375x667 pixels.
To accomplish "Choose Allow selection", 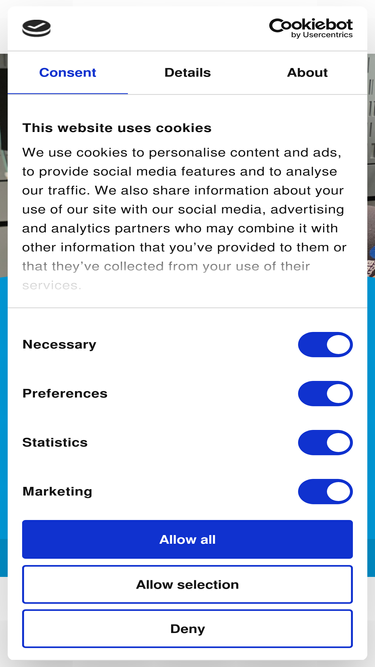I will [x=188, y=584].
